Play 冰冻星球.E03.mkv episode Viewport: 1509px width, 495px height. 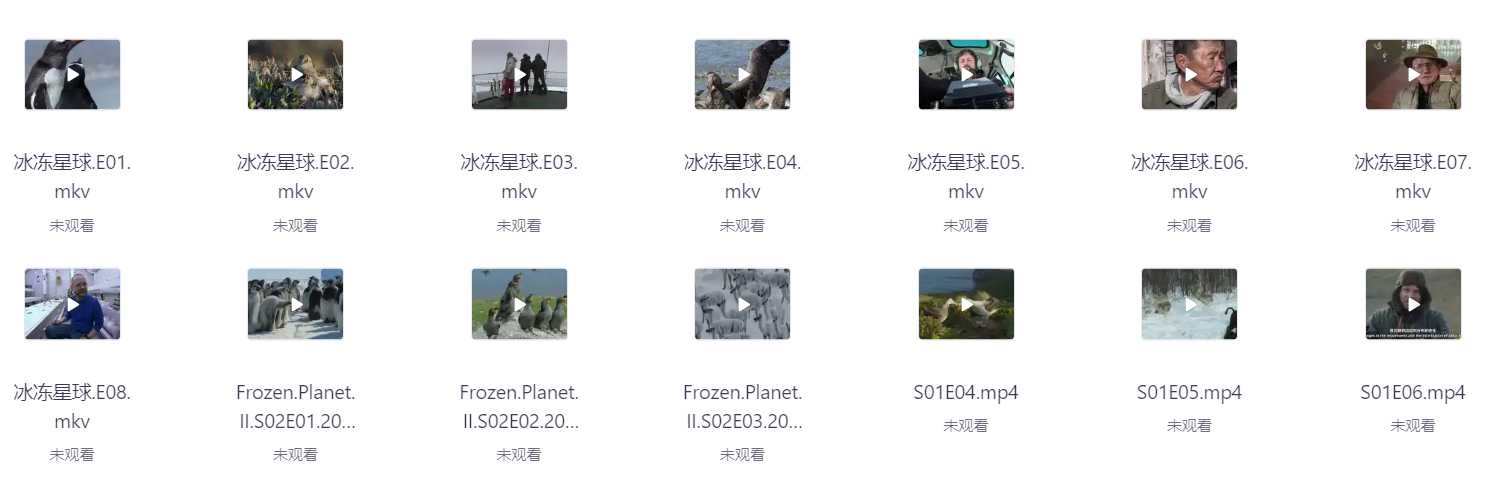click(520, 74)
